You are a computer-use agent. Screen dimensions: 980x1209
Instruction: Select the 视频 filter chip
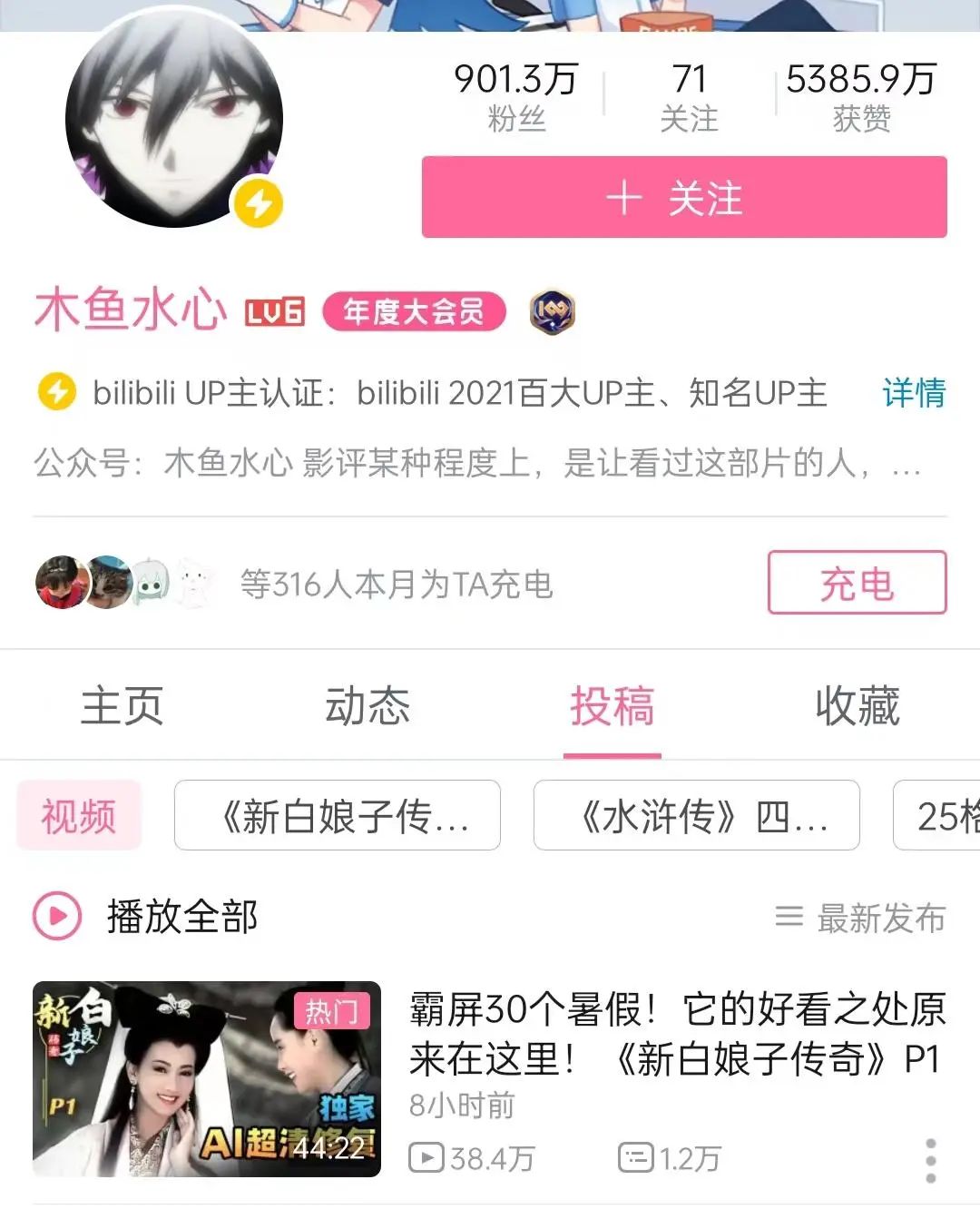[x=79, y=815]
